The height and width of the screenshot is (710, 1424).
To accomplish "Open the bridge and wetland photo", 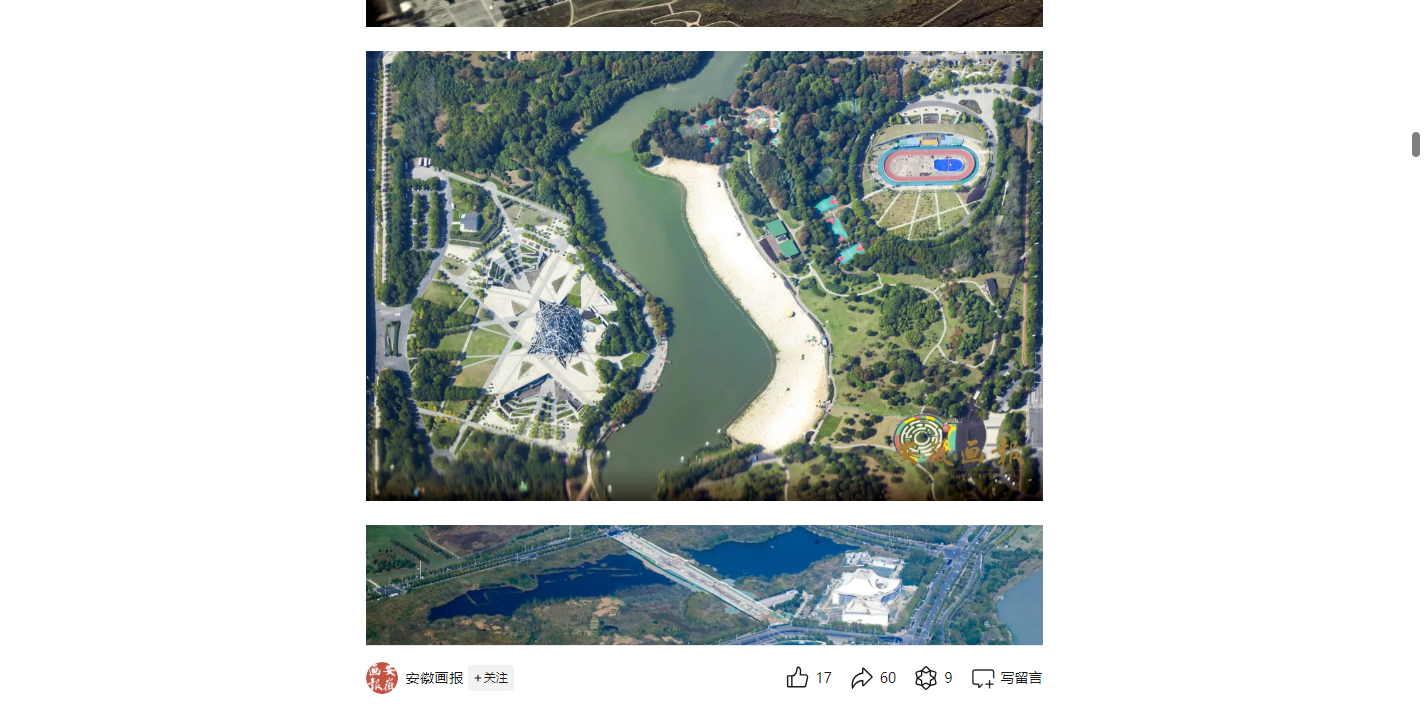I will (704, 585).
